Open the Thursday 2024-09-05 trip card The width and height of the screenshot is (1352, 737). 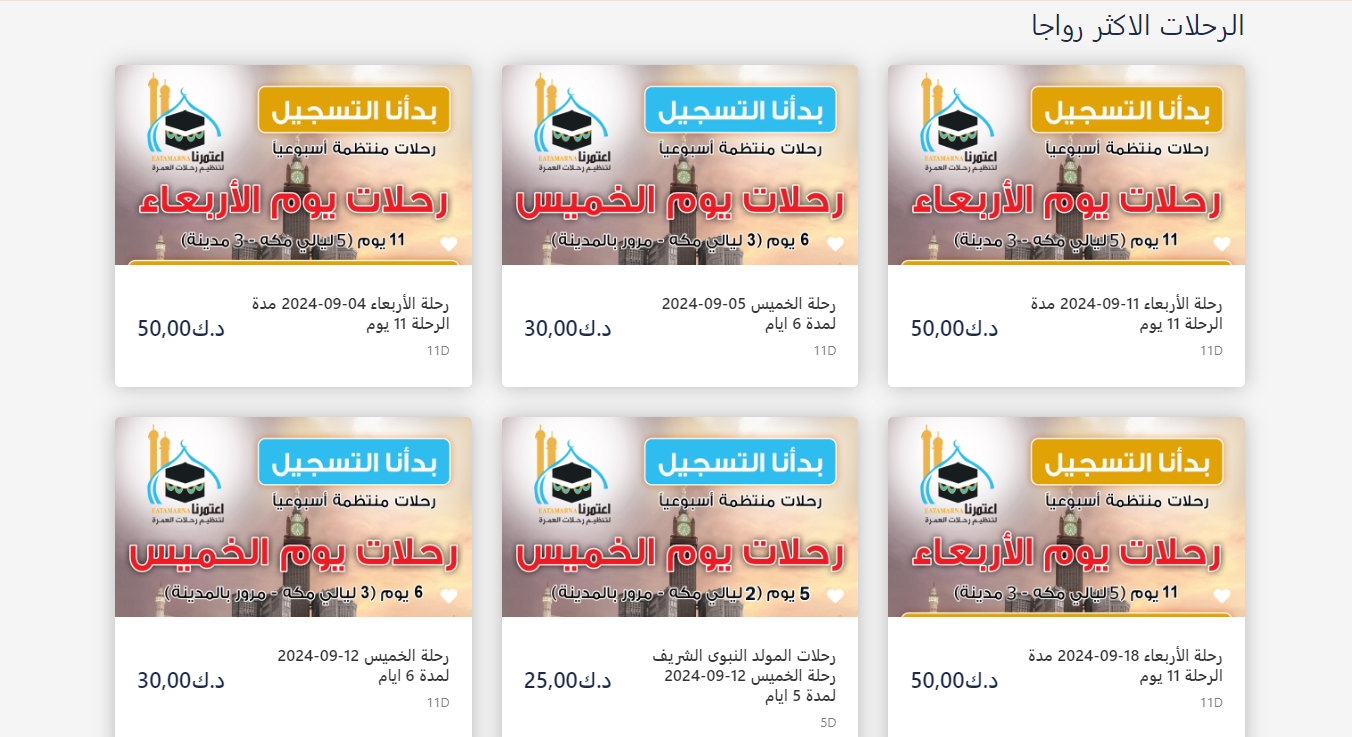[680, 226]
